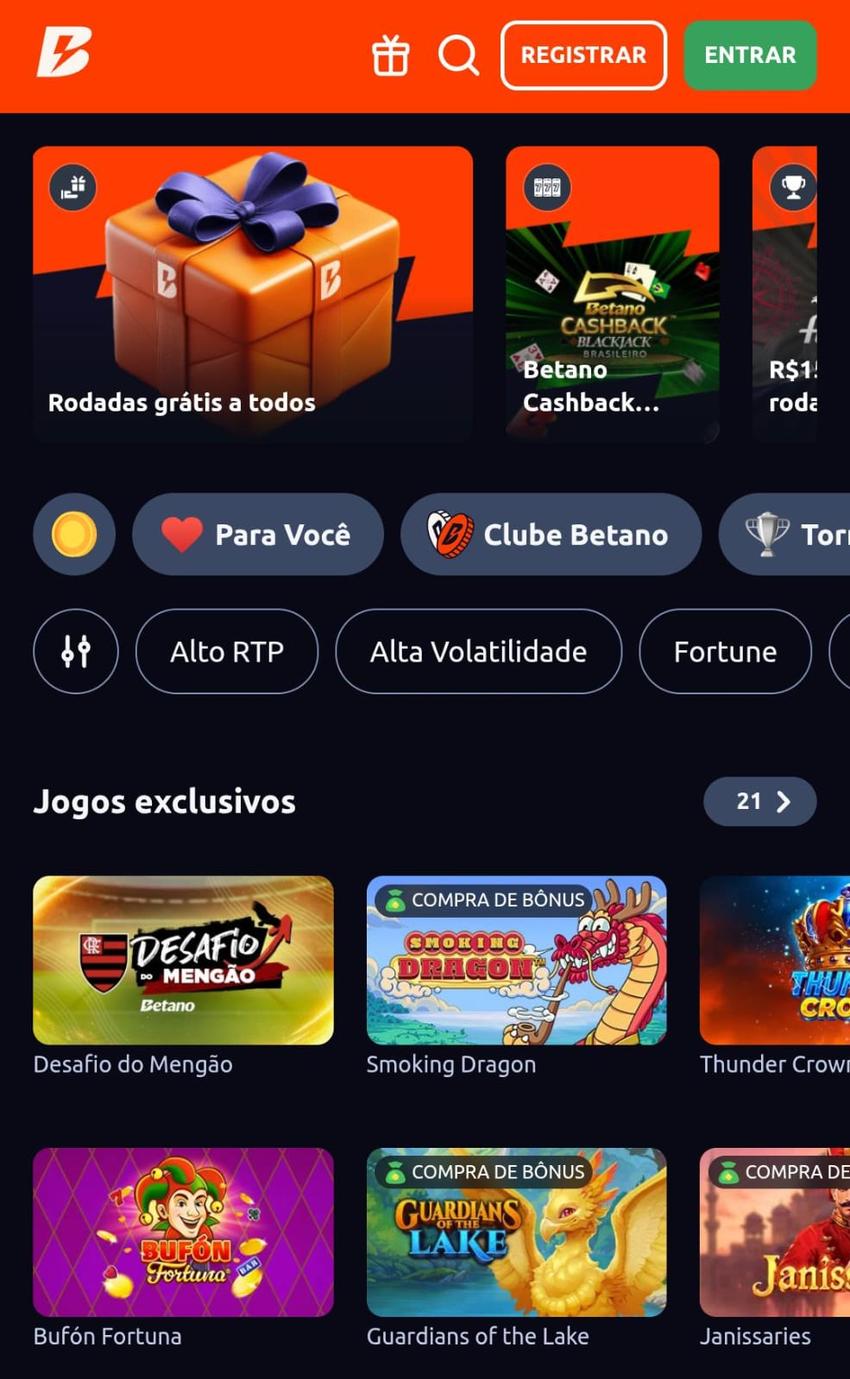Open the Rodadas grátis a todos banner
The height and width of the screenshot is (1379, 850).
click(x=252, y=294)
